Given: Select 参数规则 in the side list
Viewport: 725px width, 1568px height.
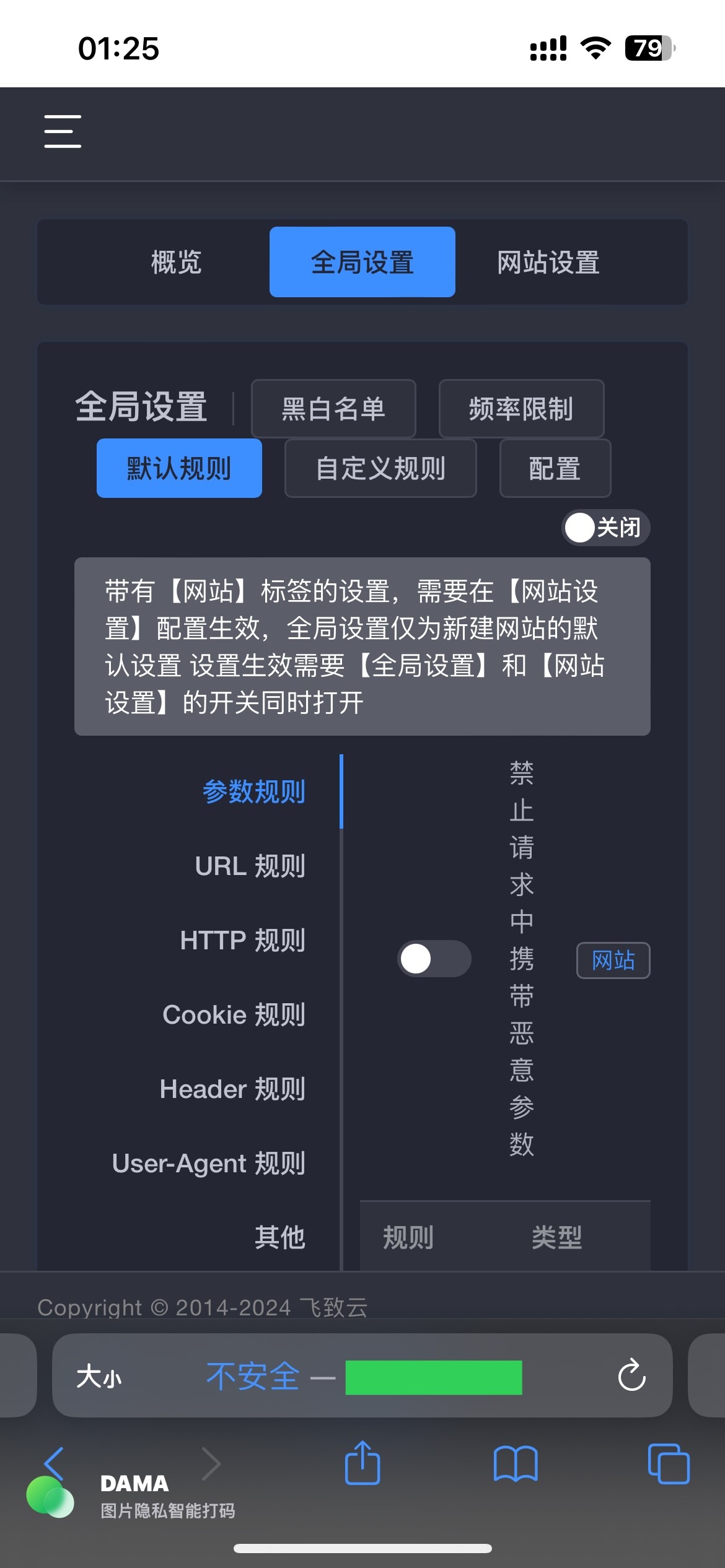Looking at the screenshot, I should tap(254, 791).
